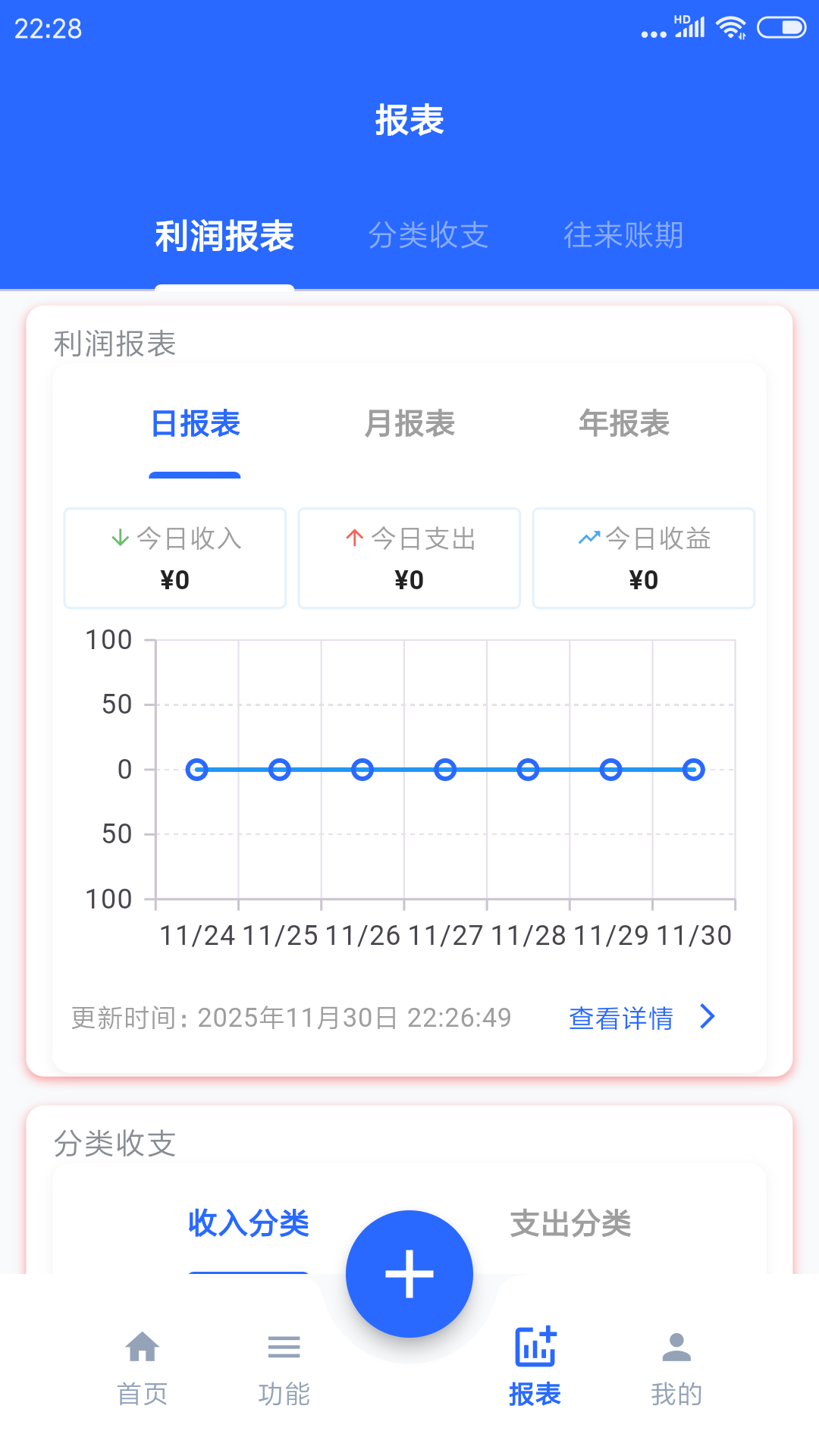This screenshot has height=1456, width=819.
Task: Switch to the 分类收支 tab
Action: pyautogui.click(x=429, y=236)
